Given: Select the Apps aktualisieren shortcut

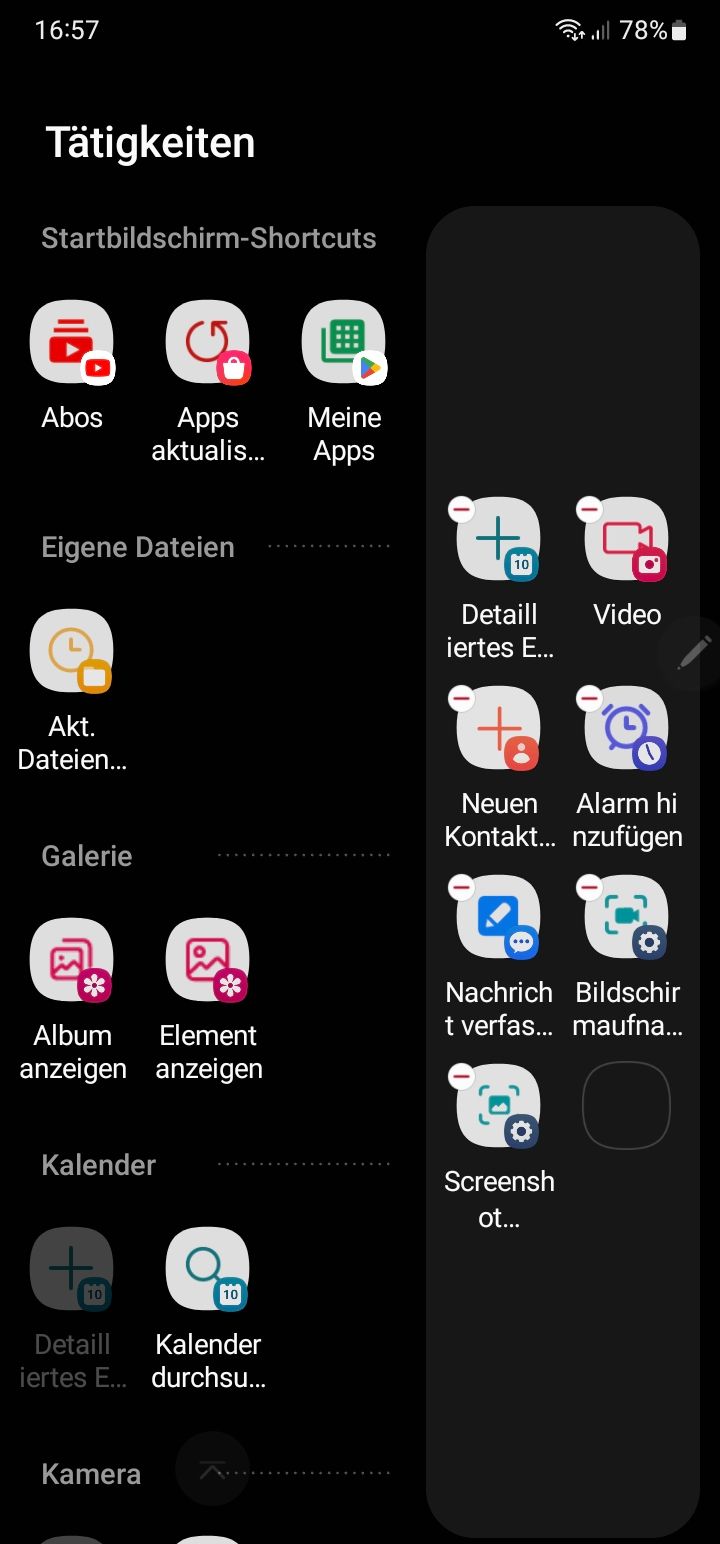Looking at the screenshot, I should coord(208,343).
